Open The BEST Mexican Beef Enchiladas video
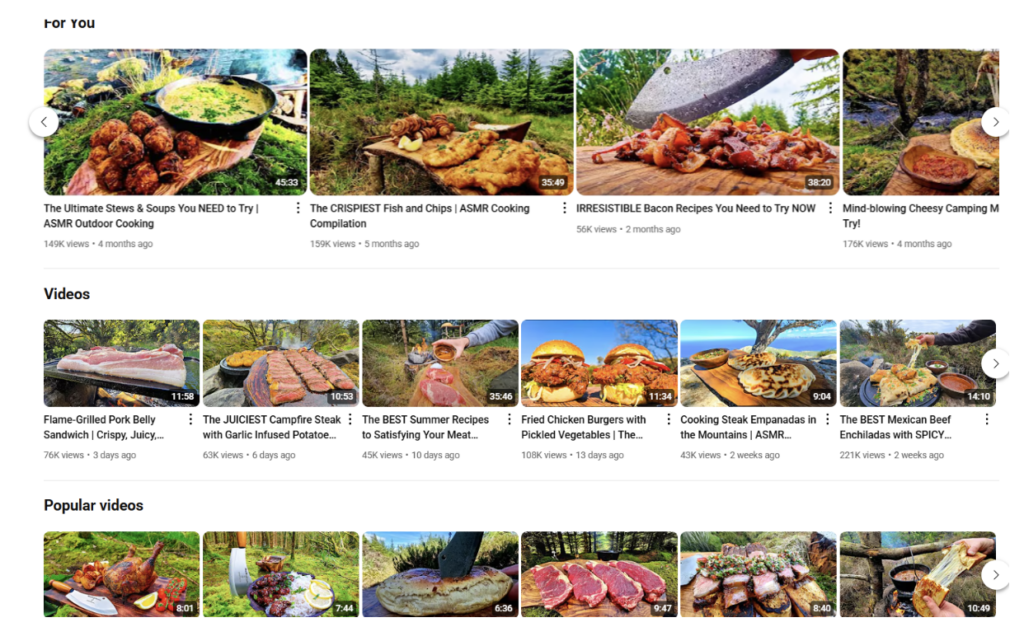 tap(917, 362)
